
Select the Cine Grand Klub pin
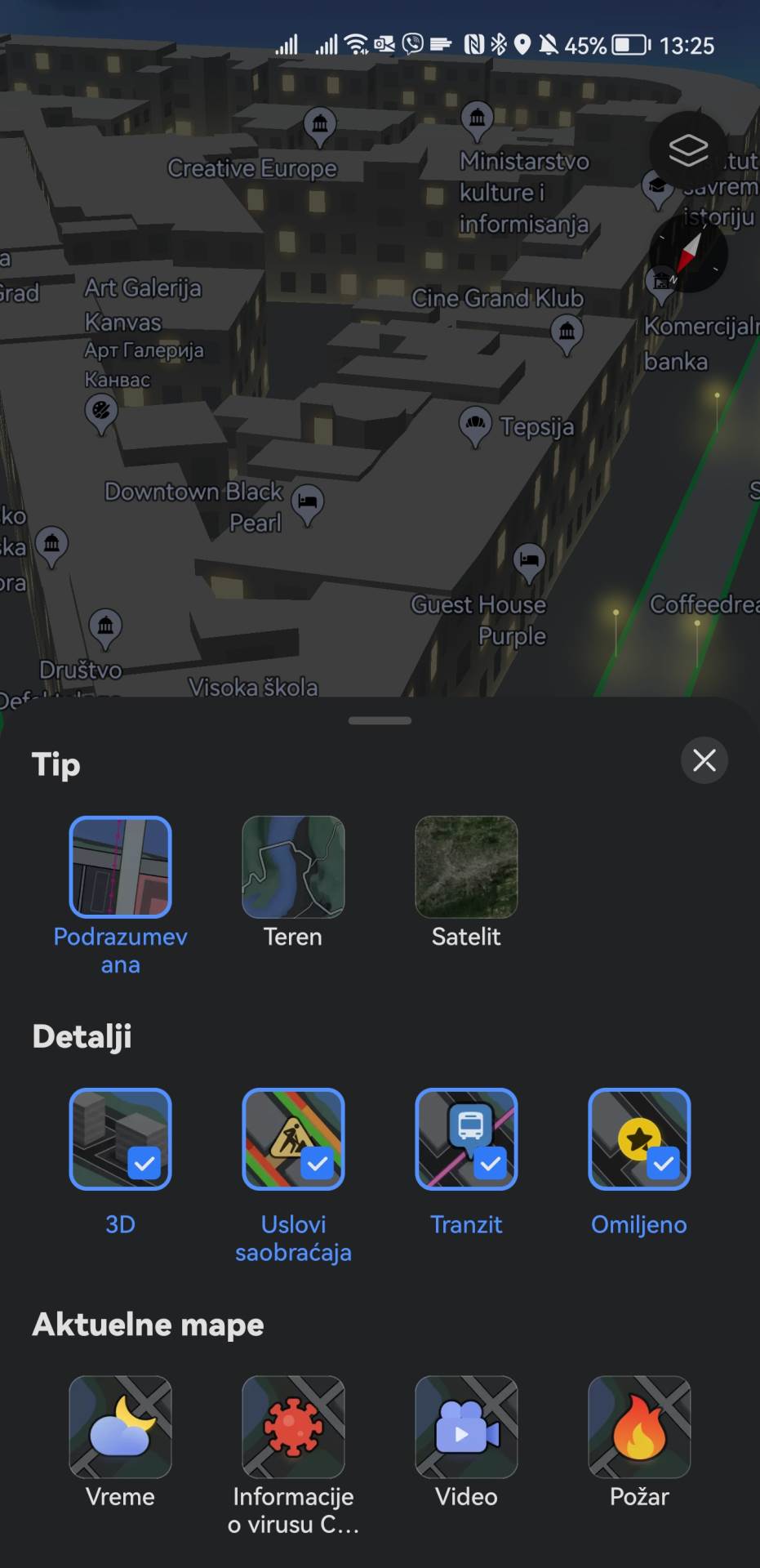567,332
